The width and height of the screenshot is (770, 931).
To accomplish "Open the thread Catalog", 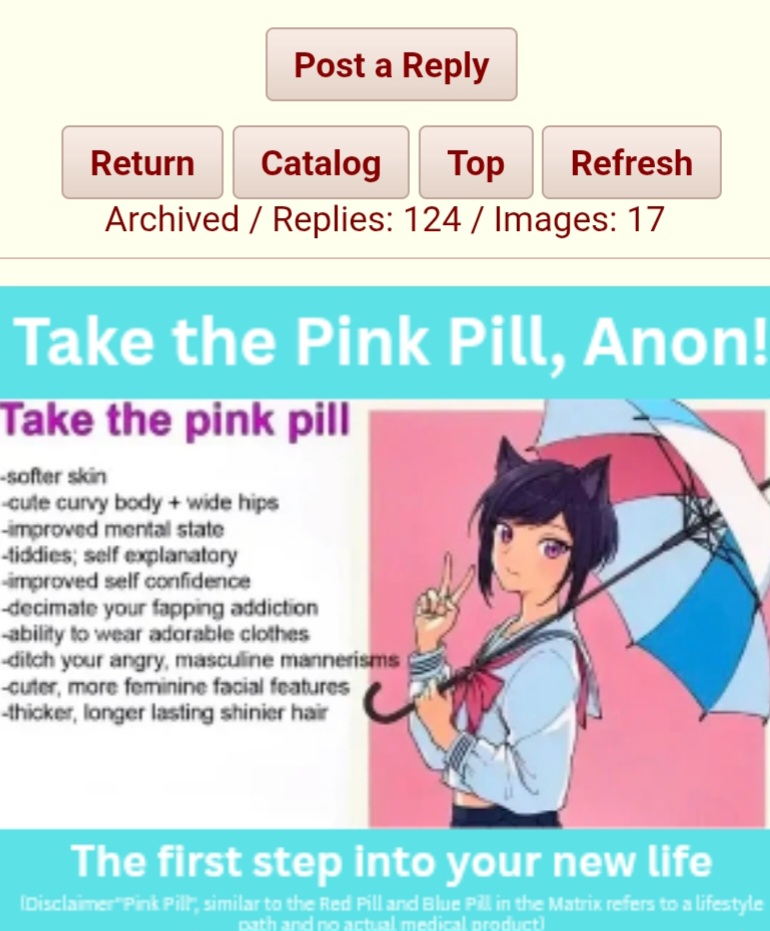I will pos(320,162).
